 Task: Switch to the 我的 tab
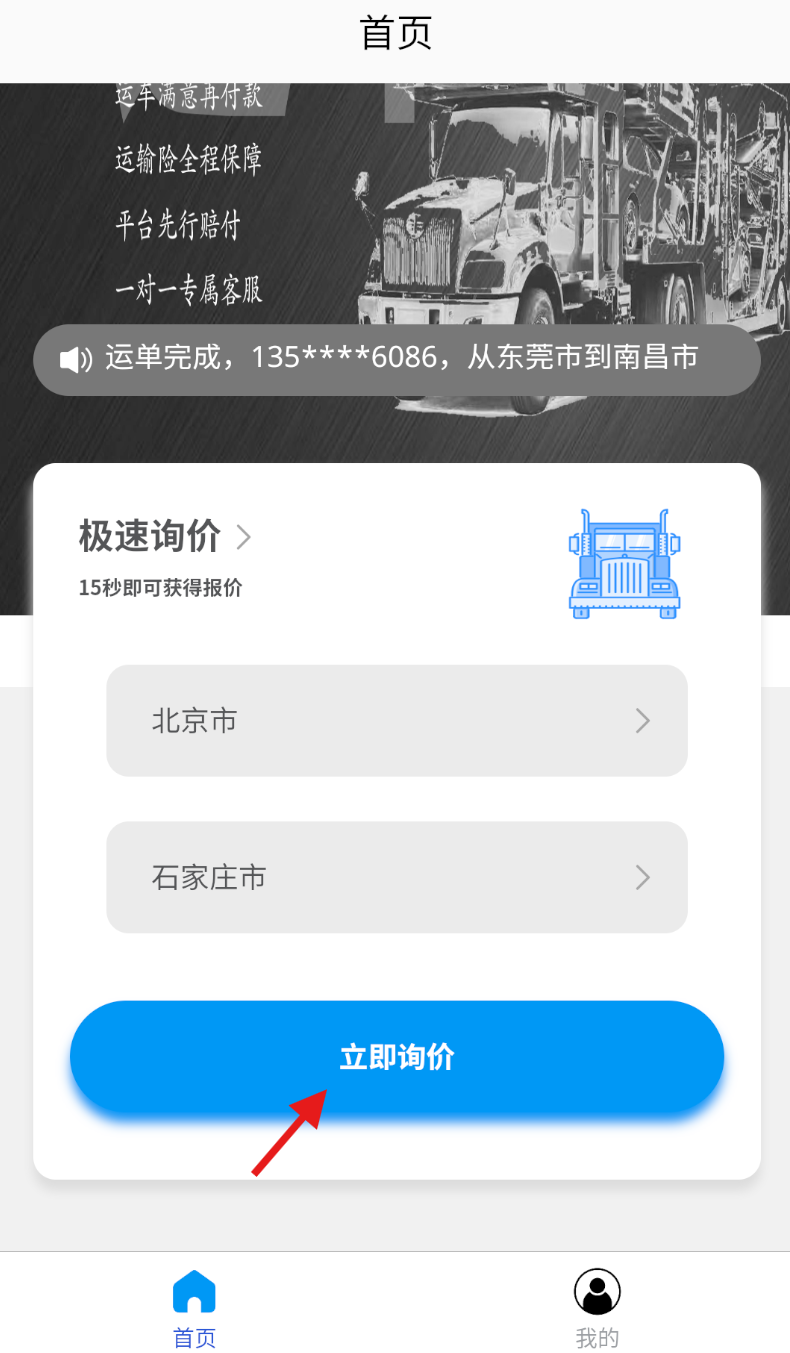[x=597, y=1308]
